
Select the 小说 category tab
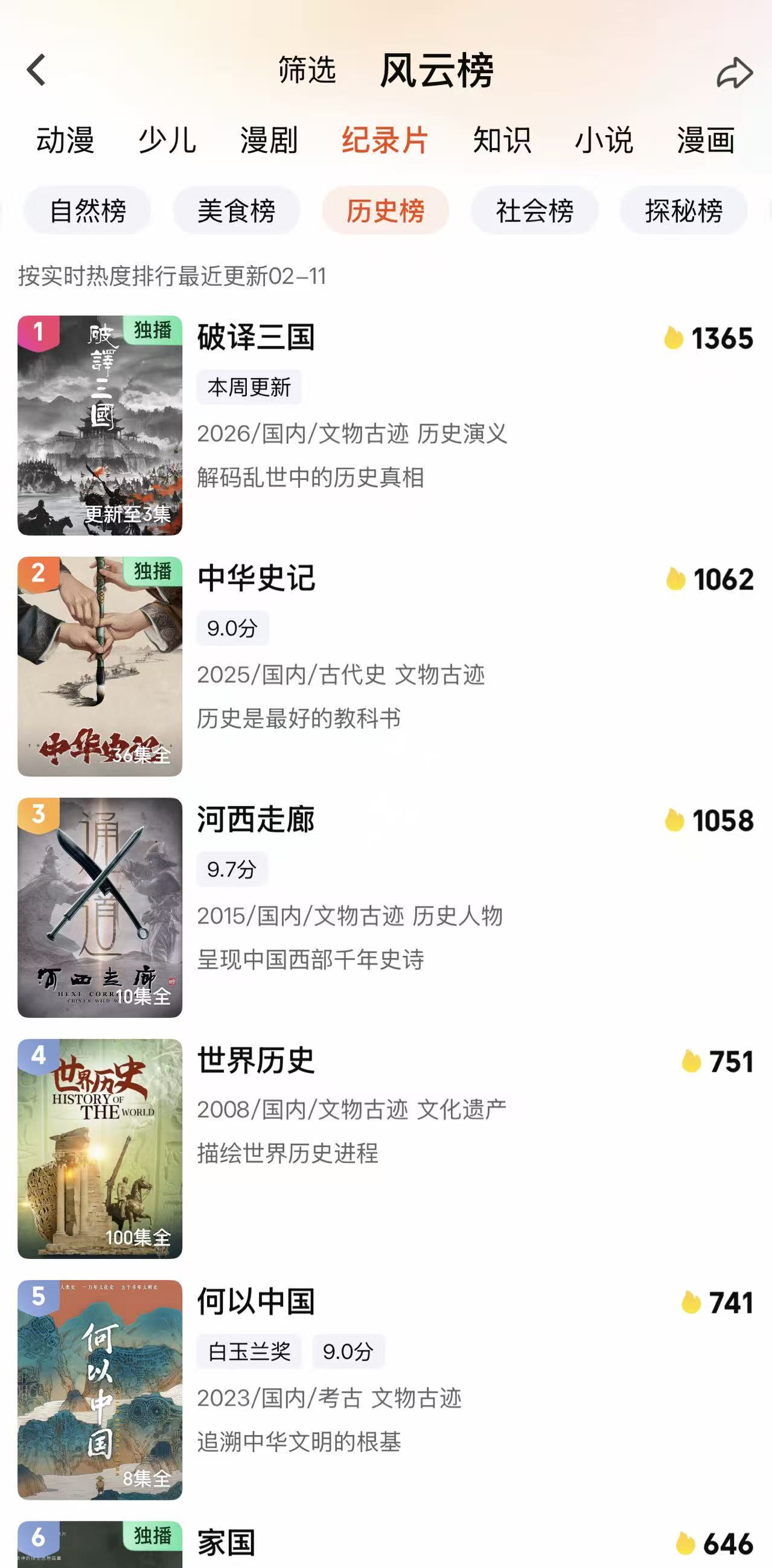(604, 141)
